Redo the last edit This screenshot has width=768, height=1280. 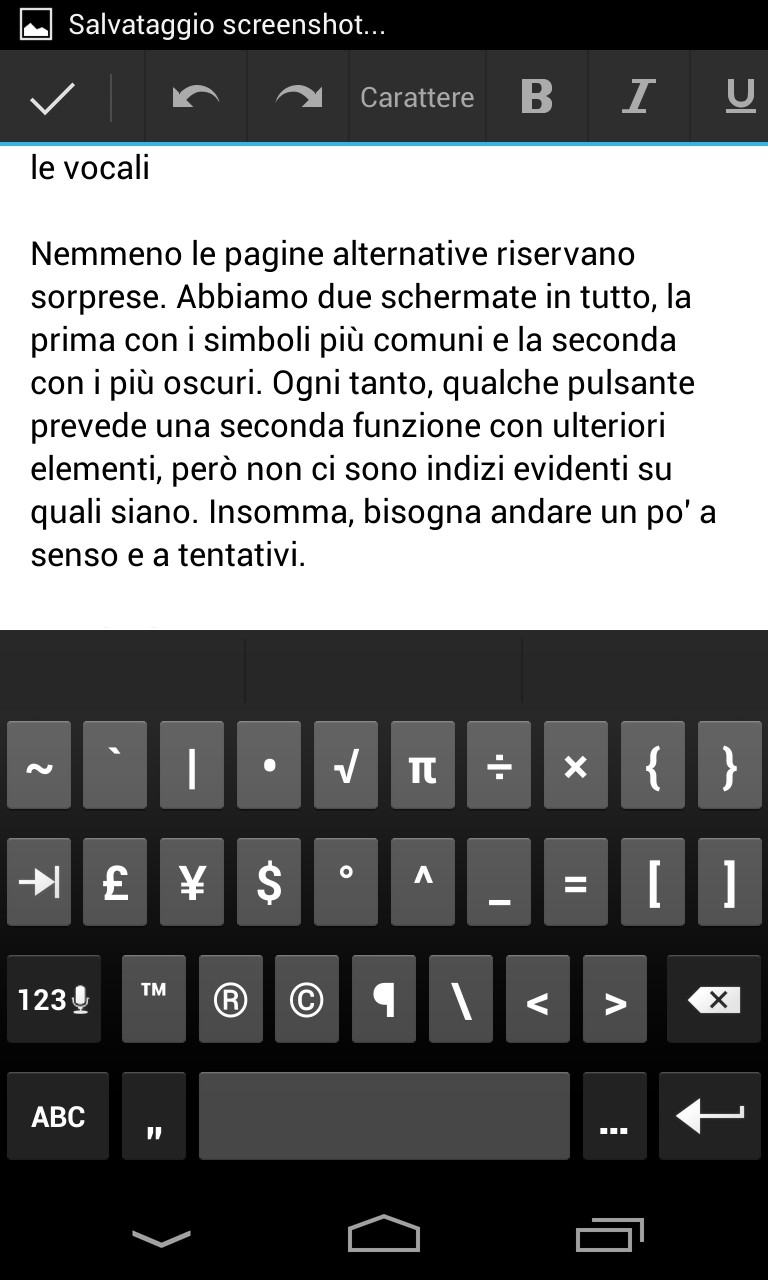click(298, 97)
